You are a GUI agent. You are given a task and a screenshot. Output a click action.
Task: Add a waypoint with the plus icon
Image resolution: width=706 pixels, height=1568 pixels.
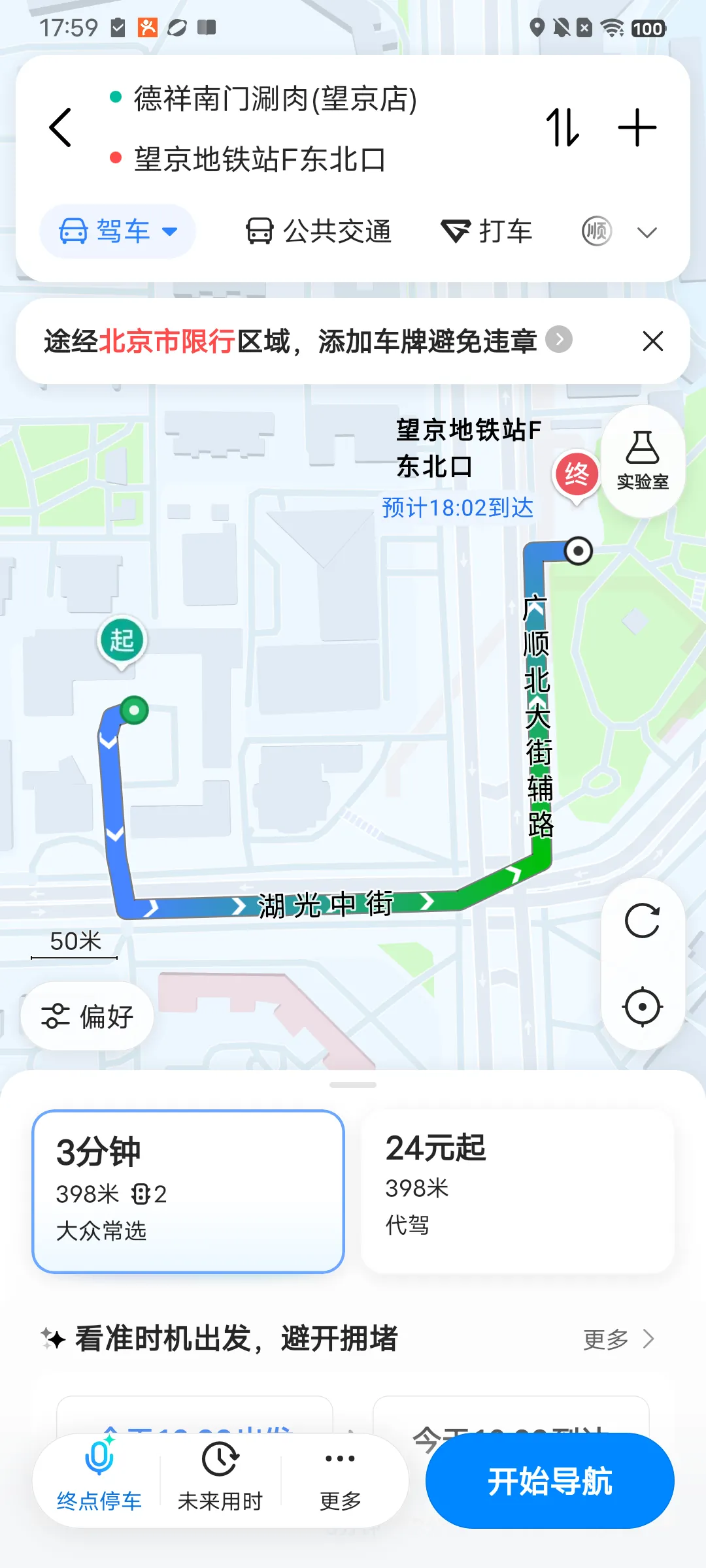tap(637, 127)
